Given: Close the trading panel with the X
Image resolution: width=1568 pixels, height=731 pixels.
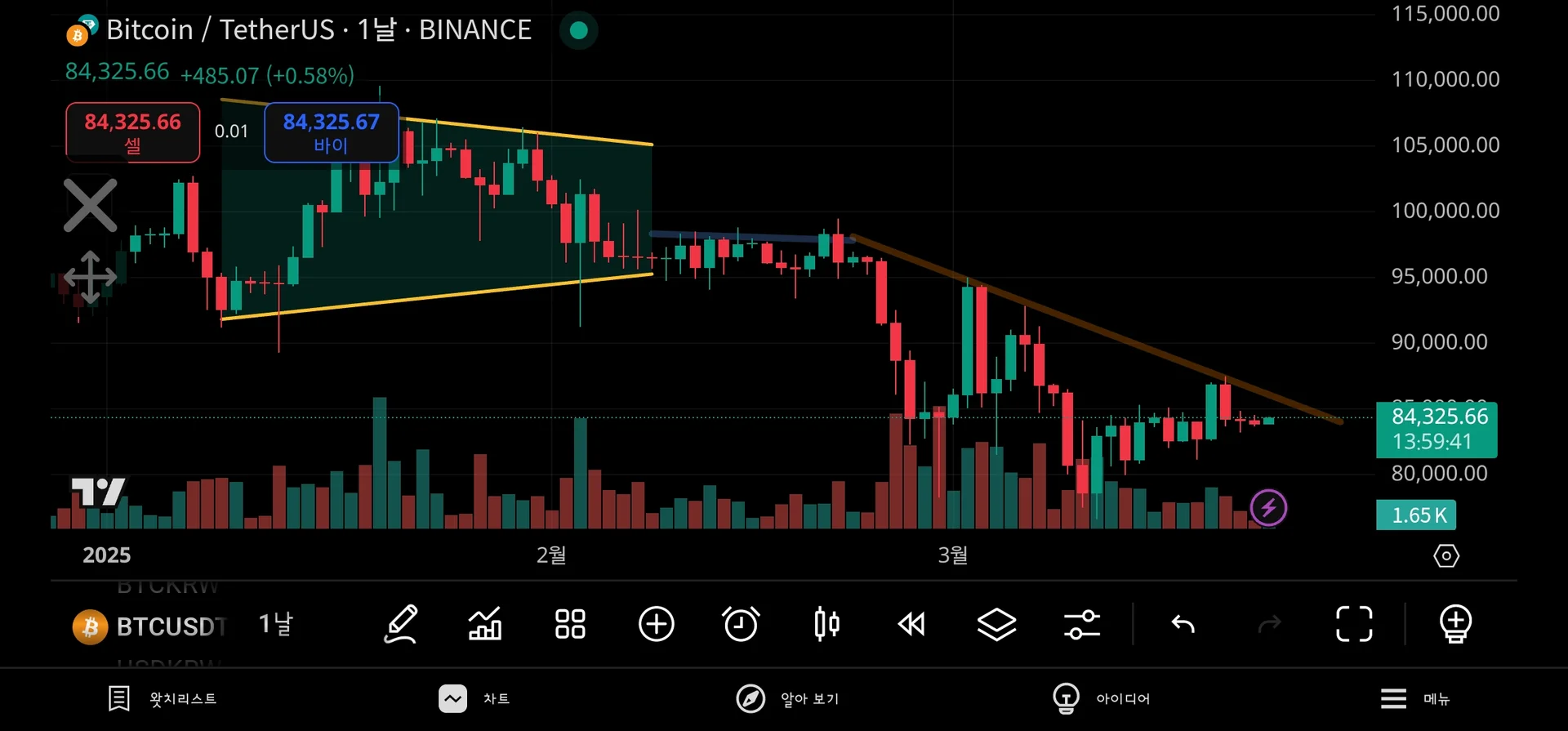Looking at the screenshot, I should click(90, 205).
